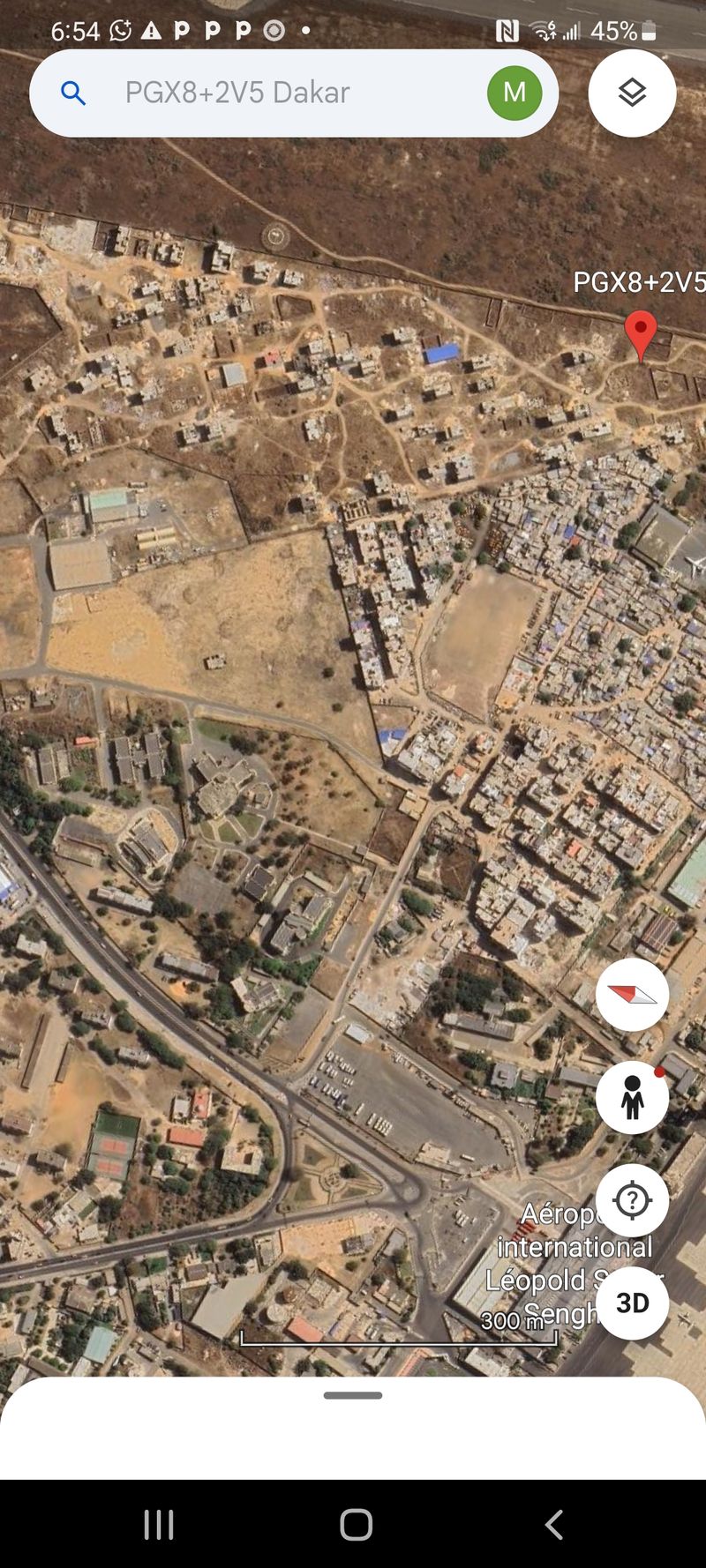Tap the compass to reset map orientation
The height and width of the screenshot is (1568, 706).
point(632,994)
